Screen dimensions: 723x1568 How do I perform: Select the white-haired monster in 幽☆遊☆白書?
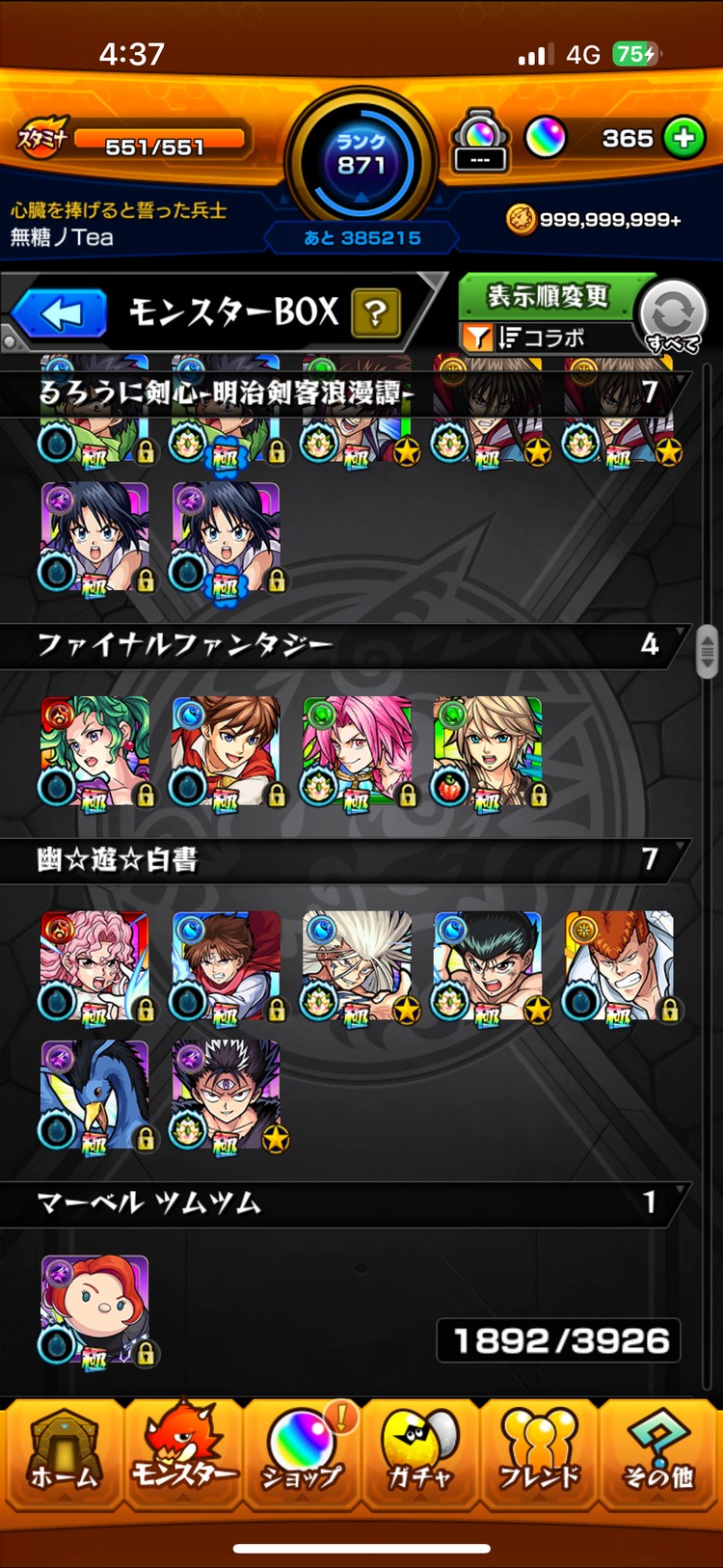pyautogui.click(x=357, y=965)
